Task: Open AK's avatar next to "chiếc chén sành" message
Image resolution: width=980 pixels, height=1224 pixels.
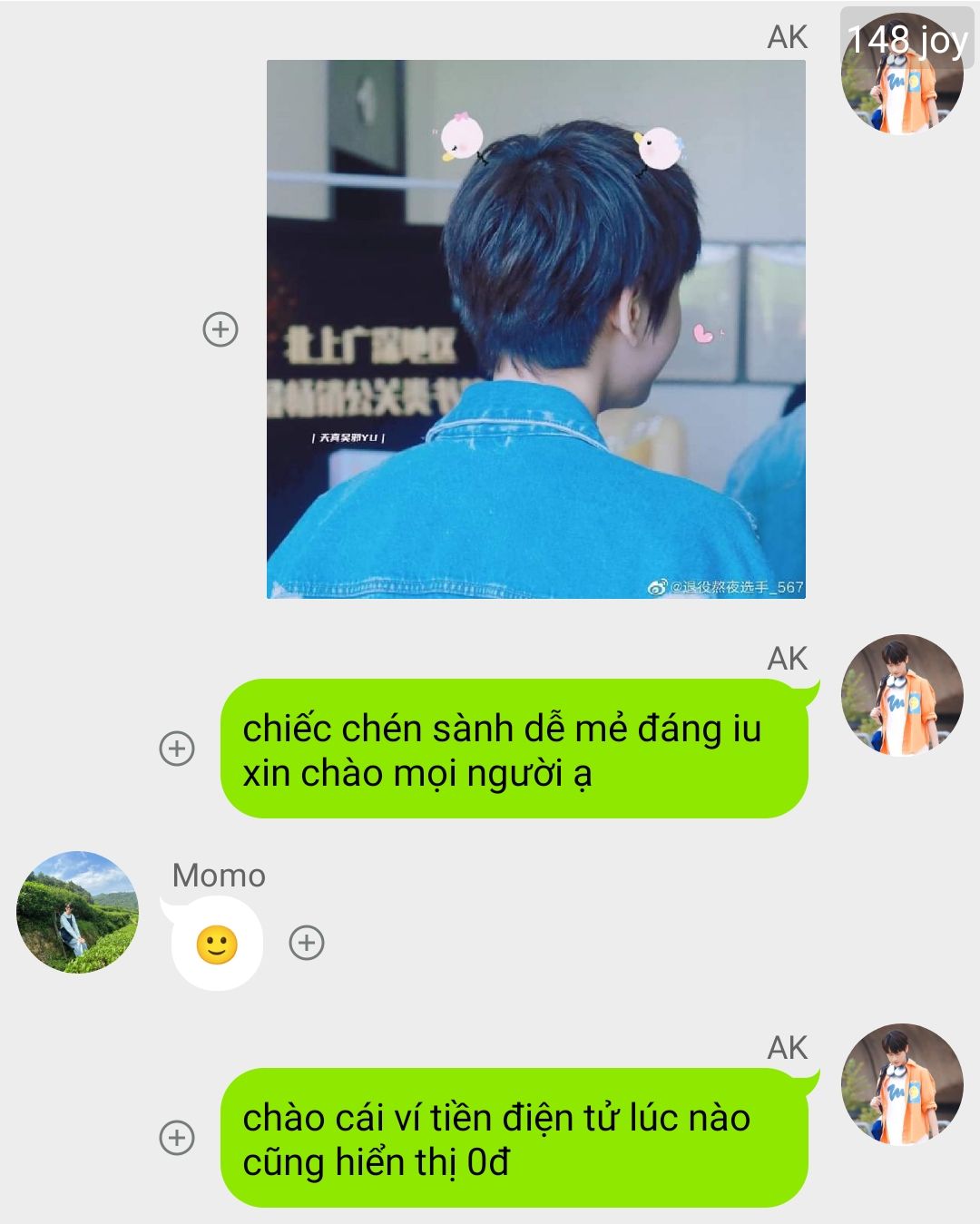Action: click(x=902, y=696)
